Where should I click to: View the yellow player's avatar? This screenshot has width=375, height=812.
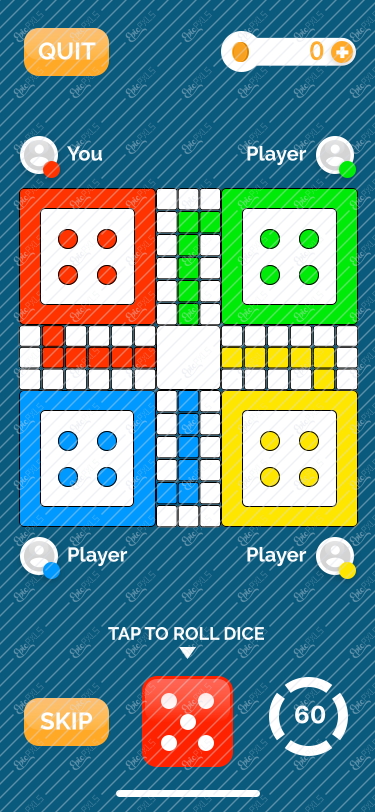click(336, 557)
